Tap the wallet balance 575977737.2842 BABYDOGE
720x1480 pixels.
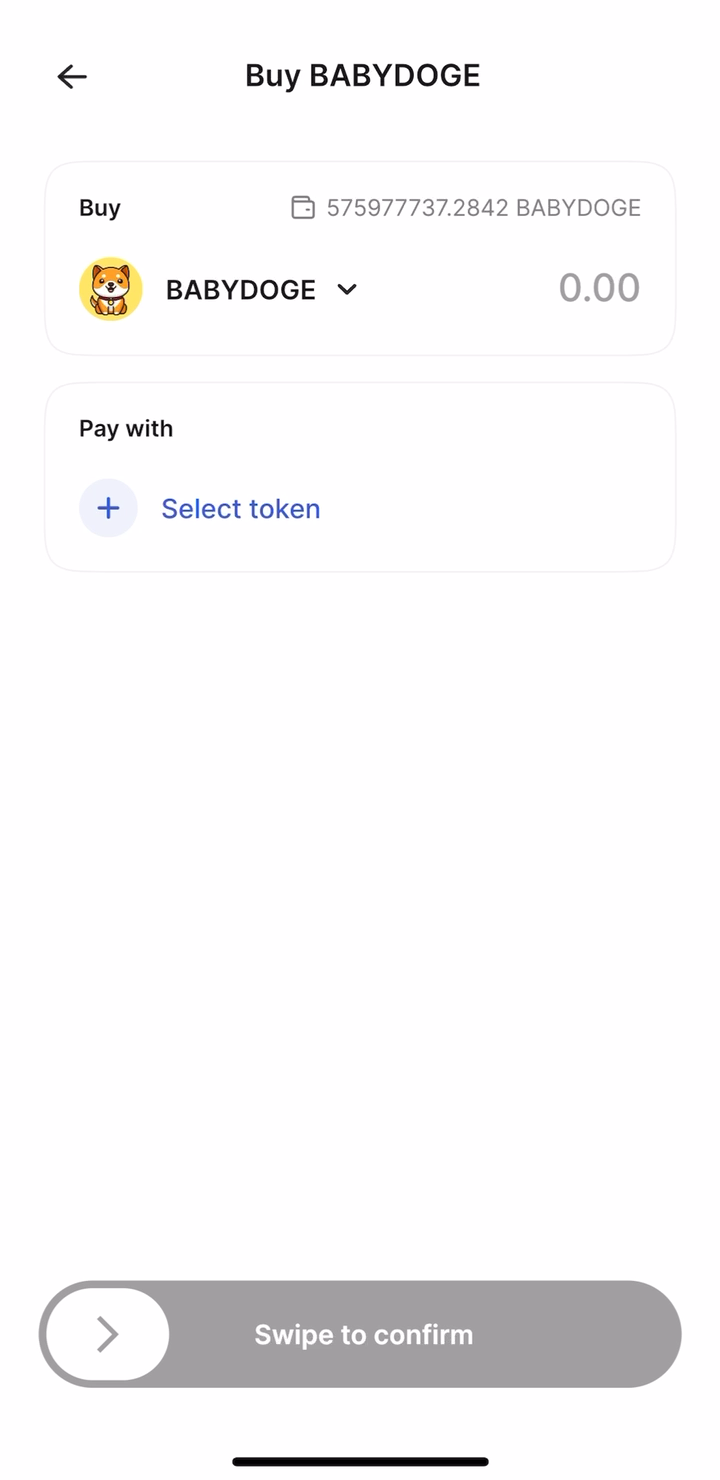pos(466,208)
